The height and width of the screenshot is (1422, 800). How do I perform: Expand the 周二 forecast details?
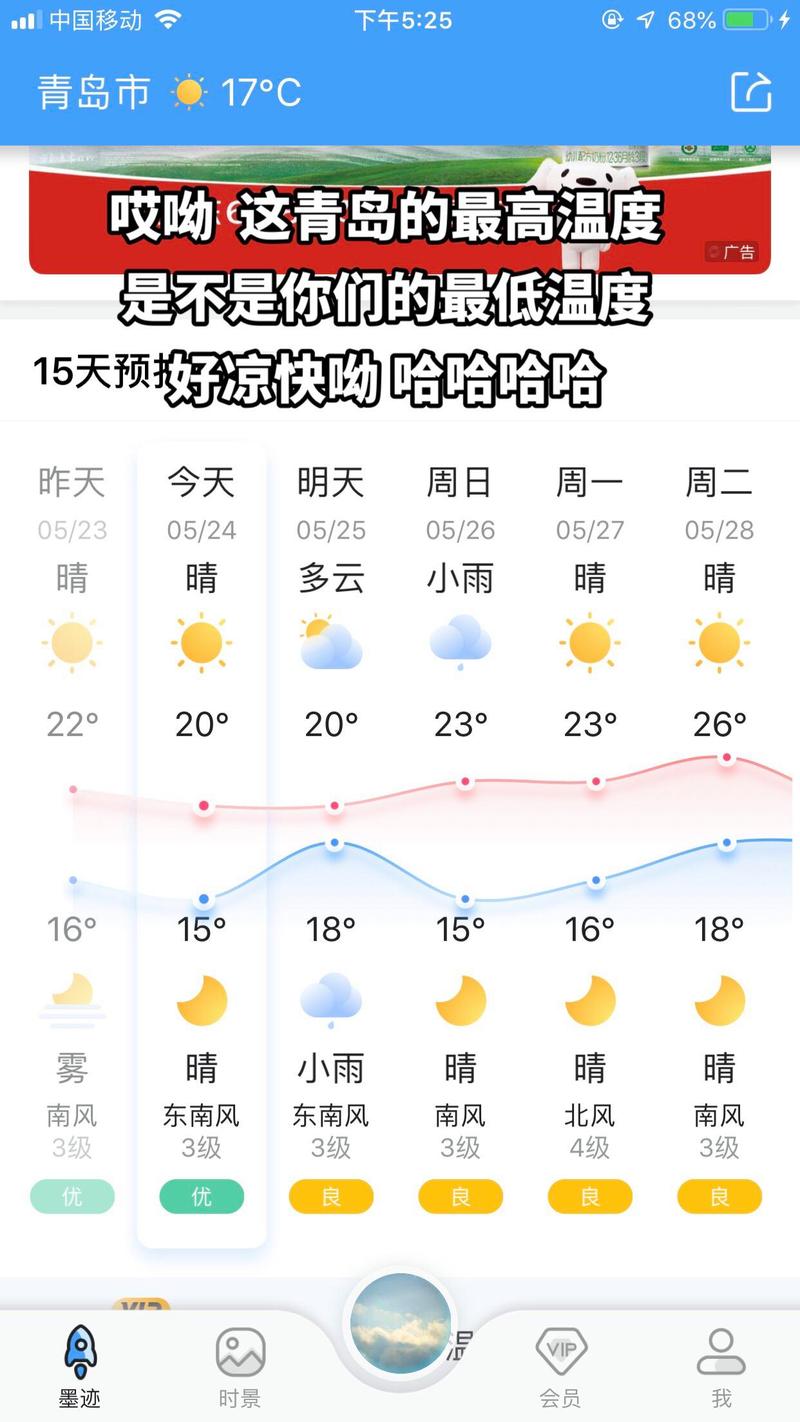tap(719, 482)
